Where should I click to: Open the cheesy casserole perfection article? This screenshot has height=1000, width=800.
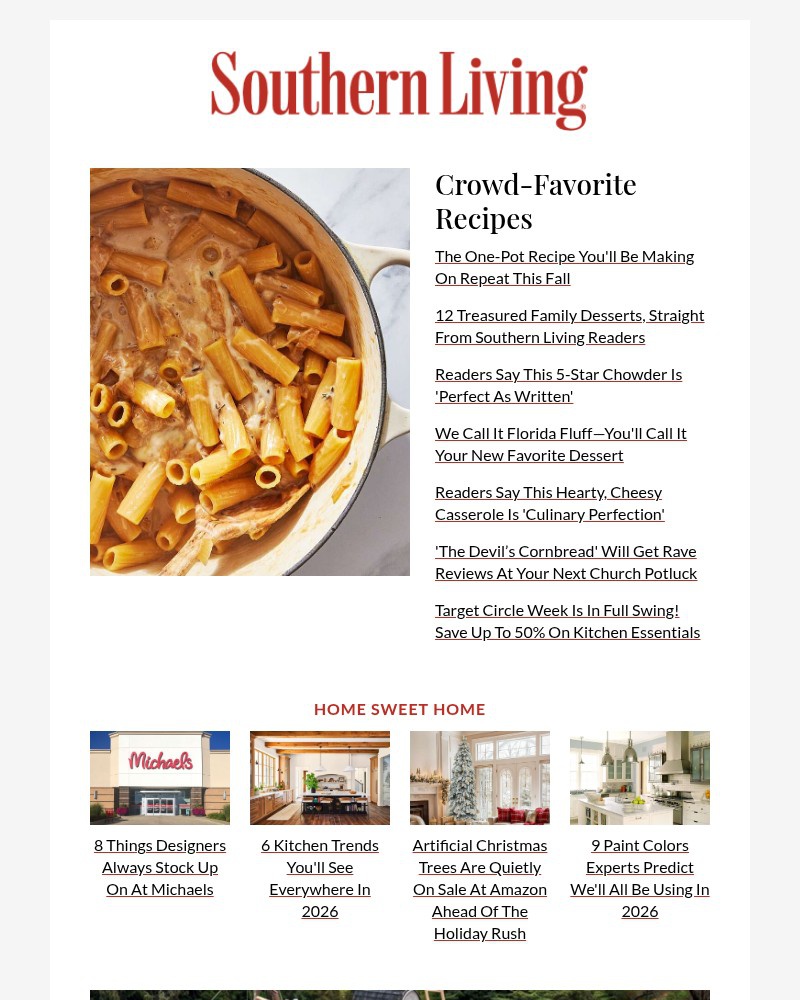click(549, 502)
